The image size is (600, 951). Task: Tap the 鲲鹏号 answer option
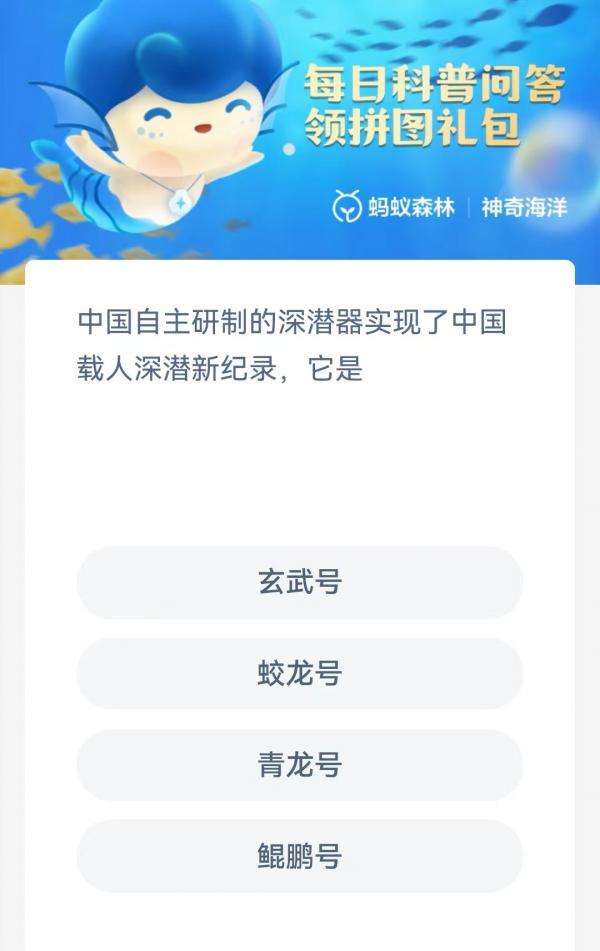300,857
